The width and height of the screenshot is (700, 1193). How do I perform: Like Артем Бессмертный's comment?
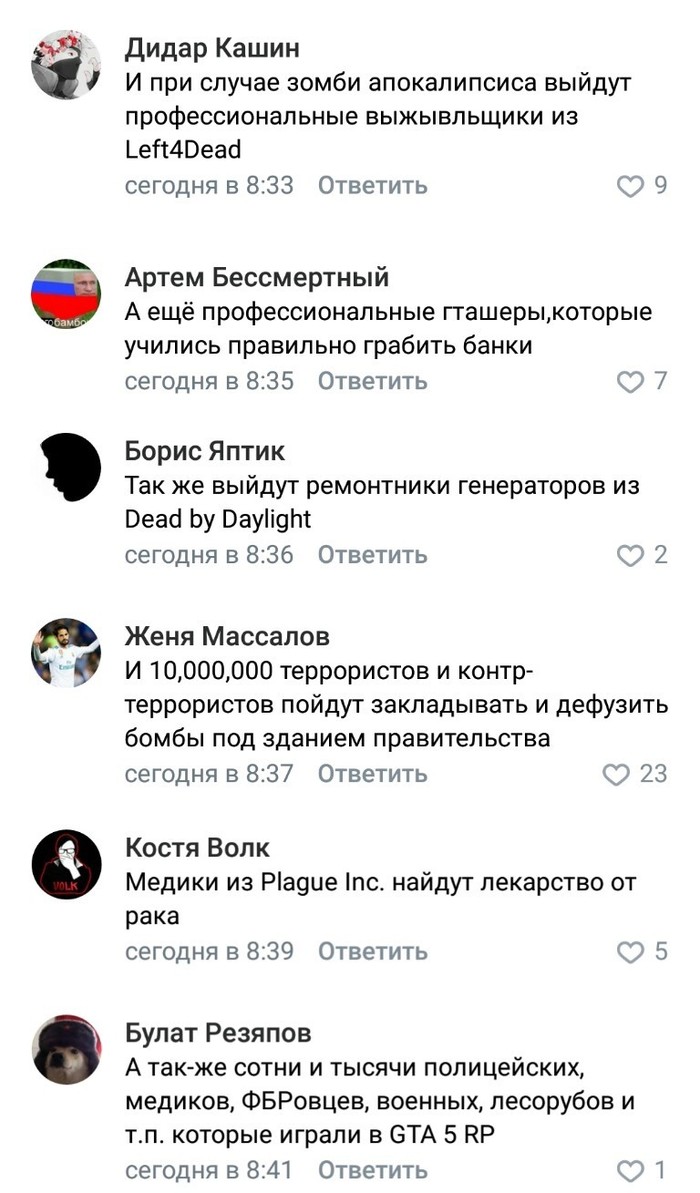pos(630,381)
